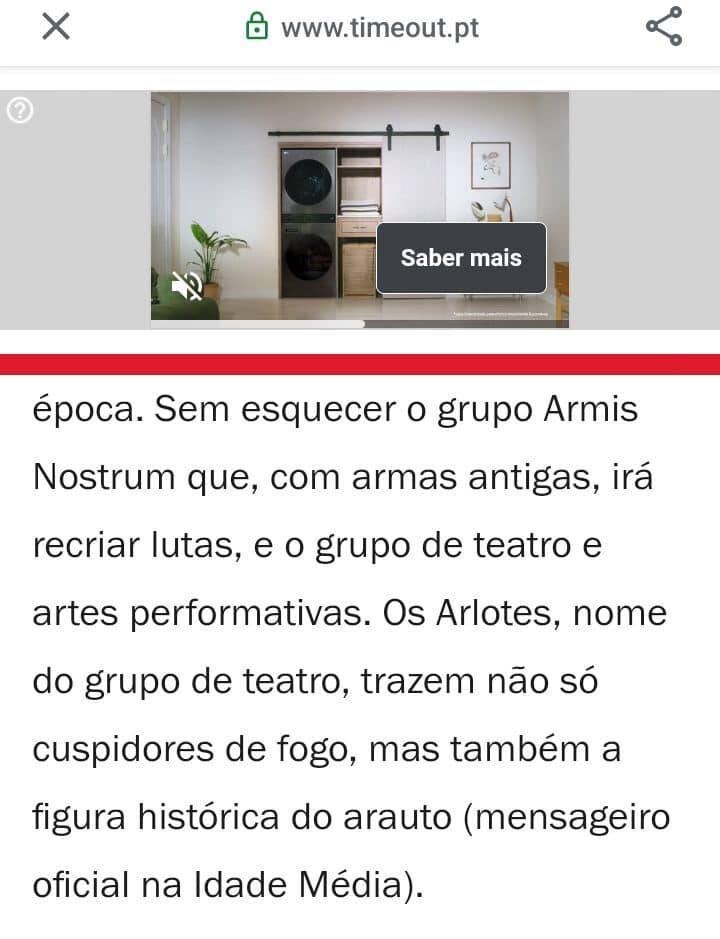This screenshot has width=720, height=939.
Task: View site security lock info
Action: tap(256, 27)
